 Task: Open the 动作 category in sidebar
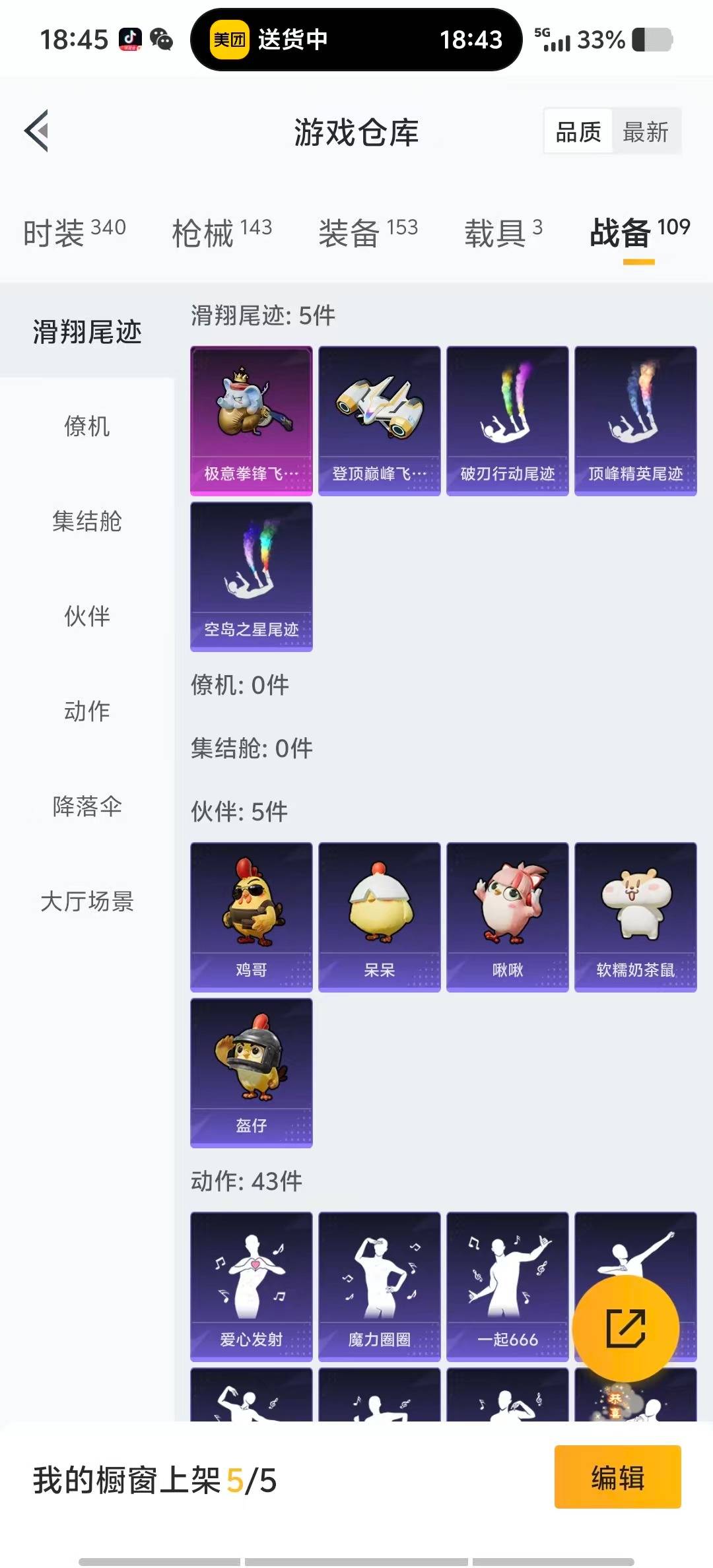pos(87,711)
